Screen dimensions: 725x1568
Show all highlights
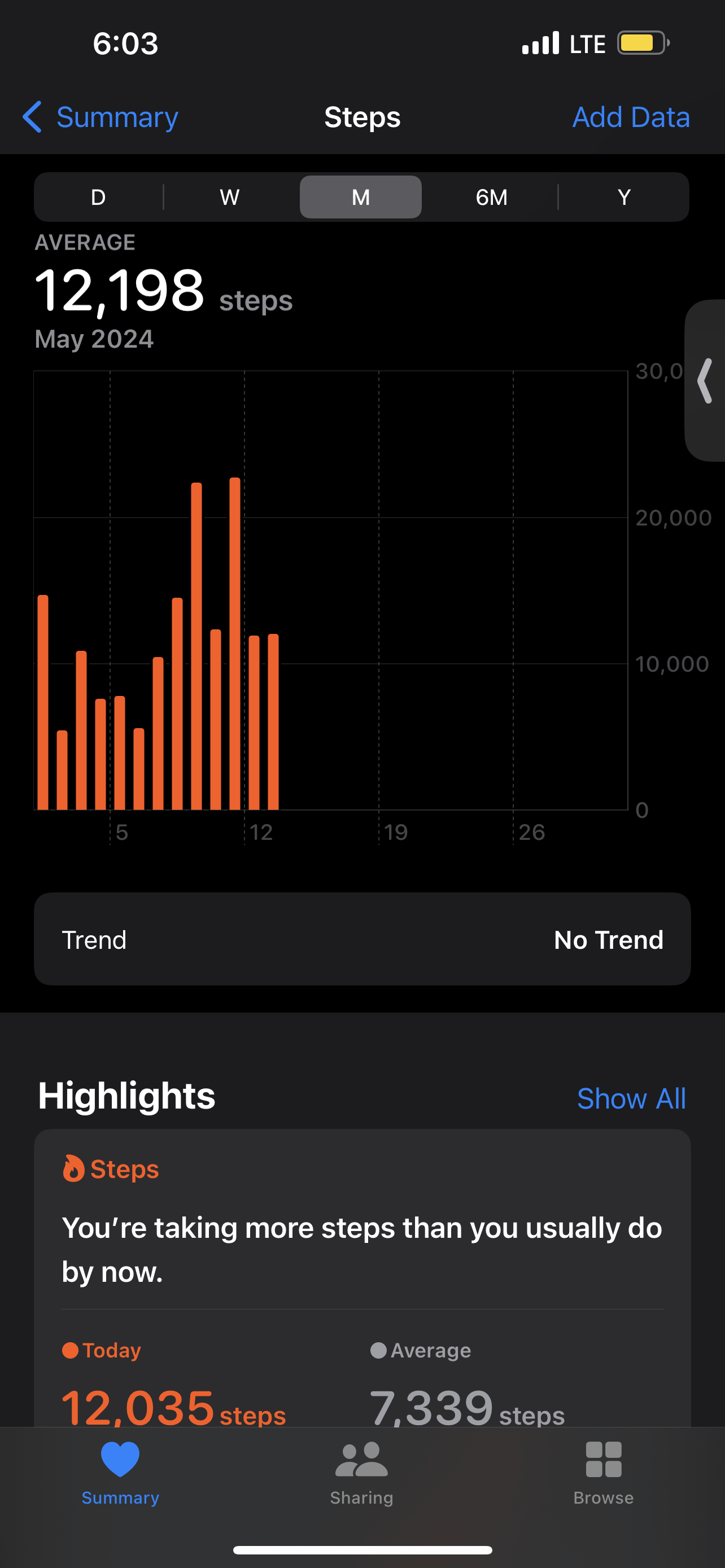click(x=631, y=1099)
